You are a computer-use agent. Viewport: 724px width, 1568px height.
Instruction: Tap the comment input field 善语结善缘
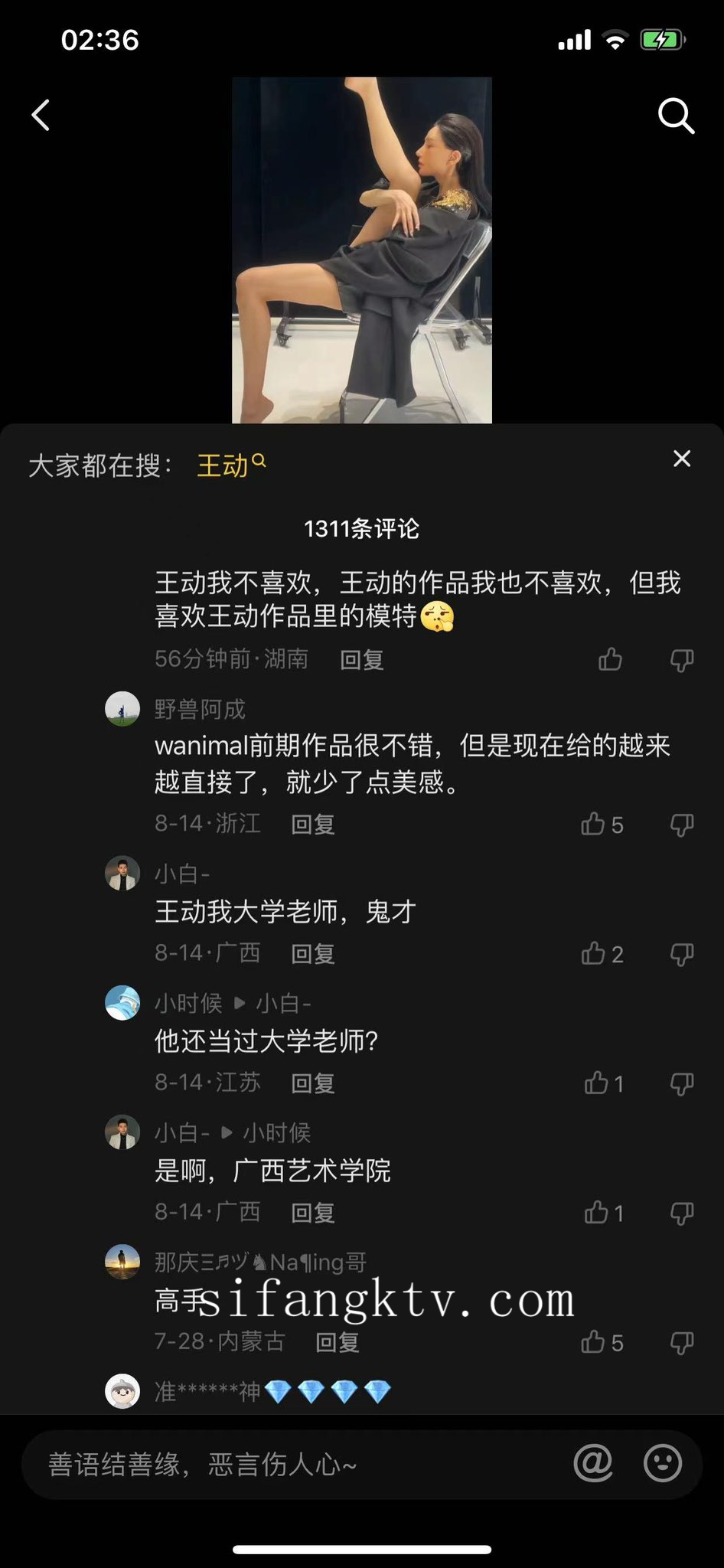[291, 1464]
